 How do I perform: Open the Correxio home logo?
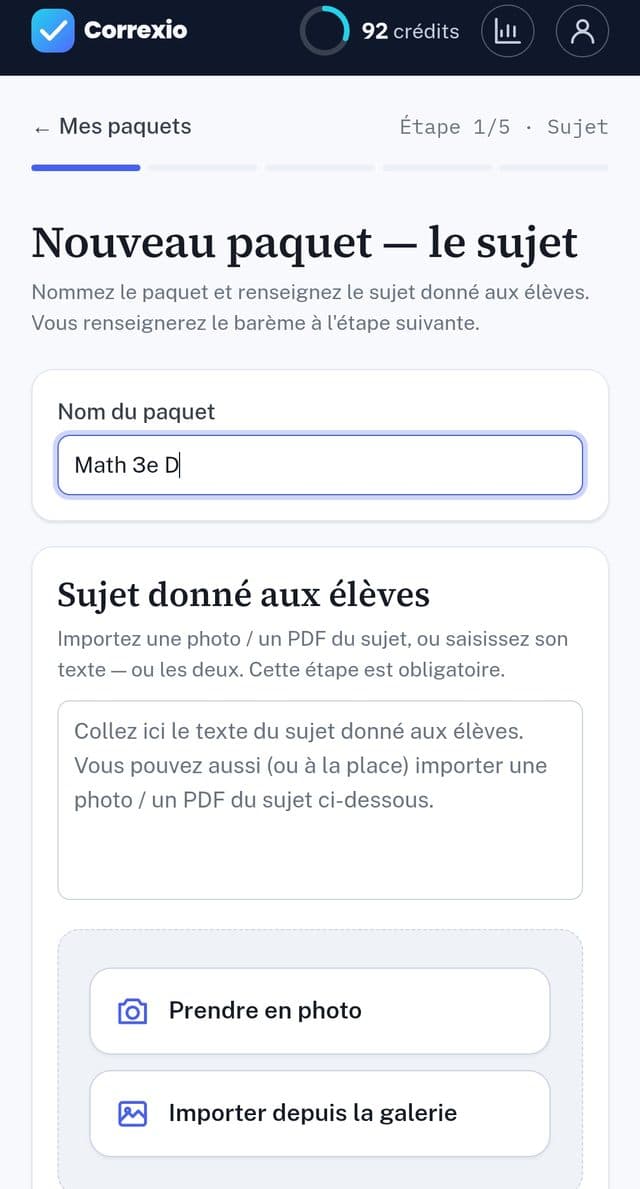point(109,30)
